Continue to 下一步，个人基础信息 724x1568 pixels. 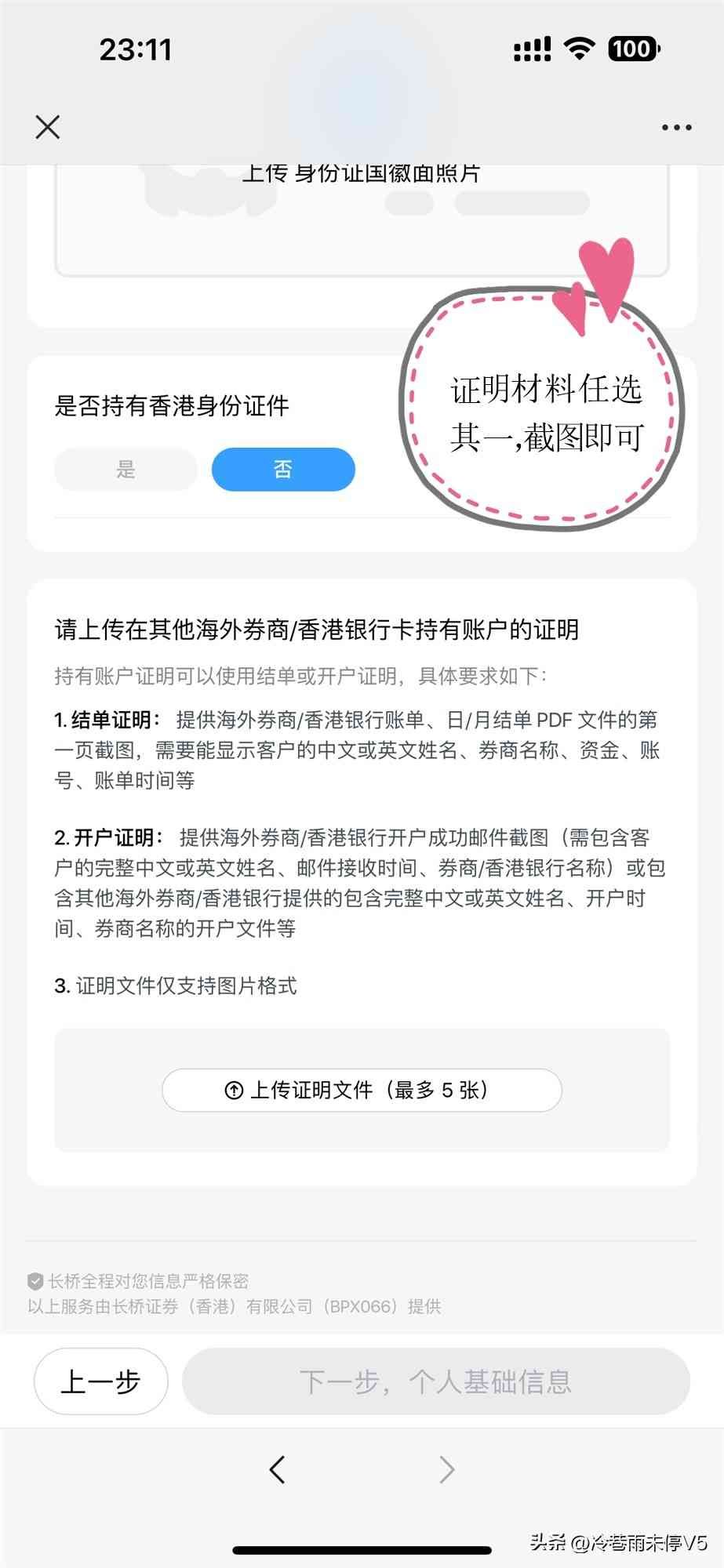point(435,1381)
